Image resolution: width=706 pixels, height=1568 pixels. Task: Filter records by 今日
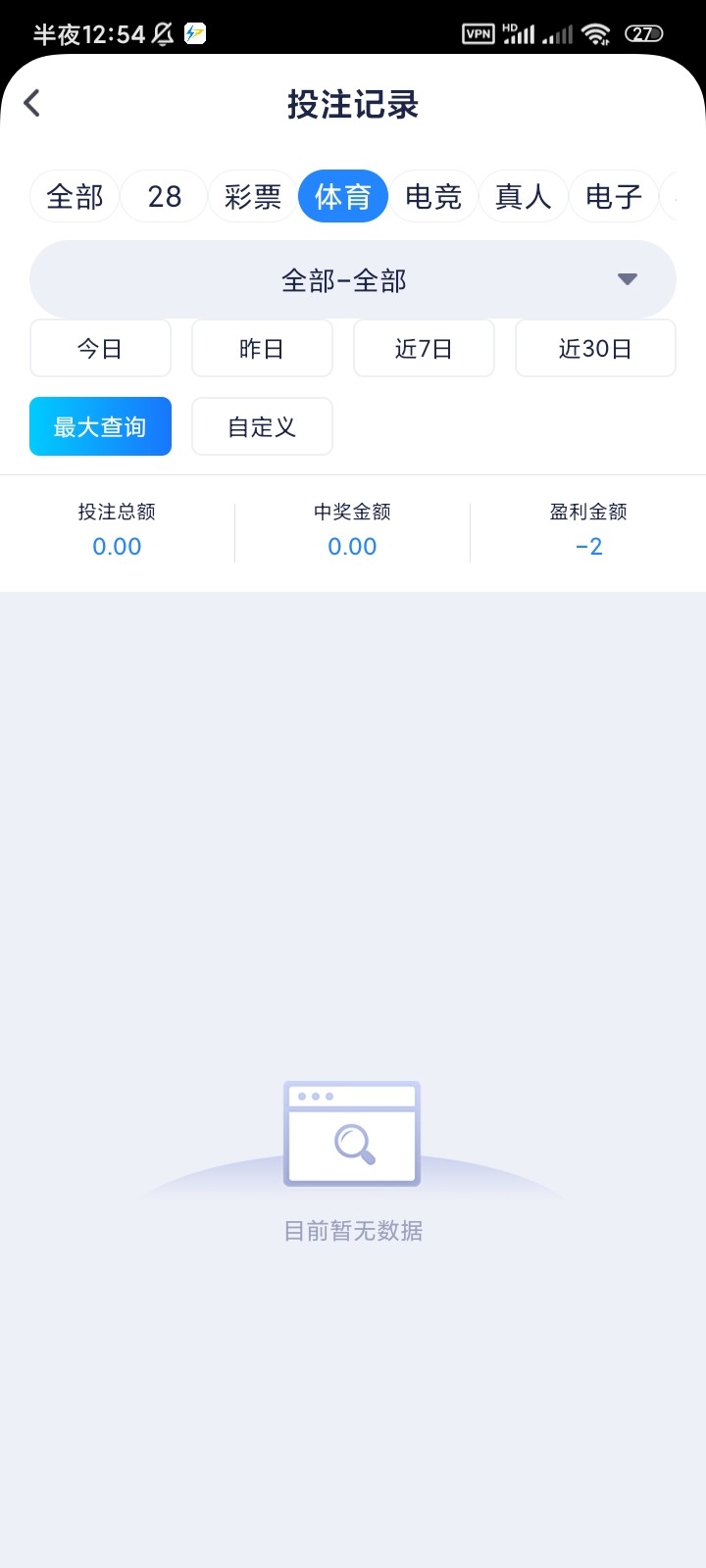[x=100, y=348]
